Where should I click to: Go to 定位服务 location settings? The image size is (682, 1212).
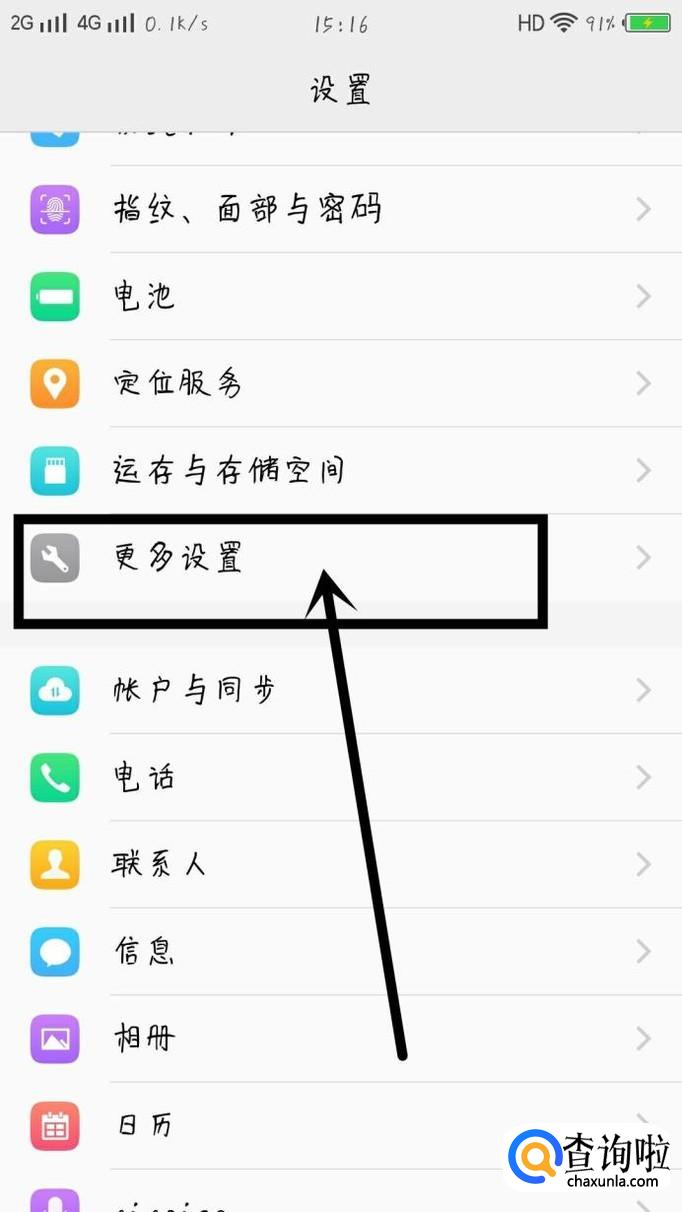(177, 383)
